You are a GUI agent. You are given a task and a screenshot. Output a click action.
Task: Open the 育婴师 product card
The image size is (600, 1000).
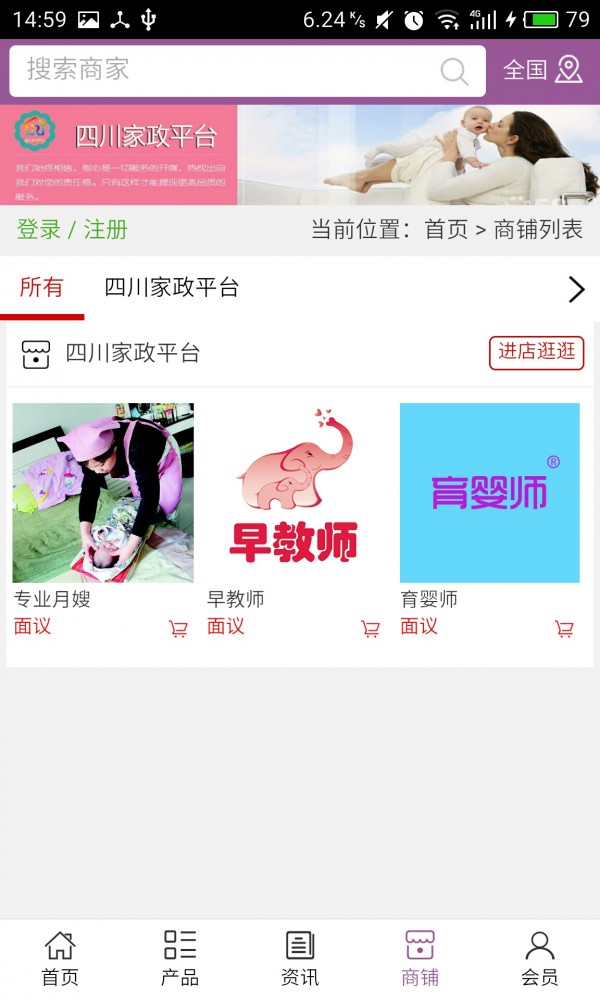click(x=489, y=493)
